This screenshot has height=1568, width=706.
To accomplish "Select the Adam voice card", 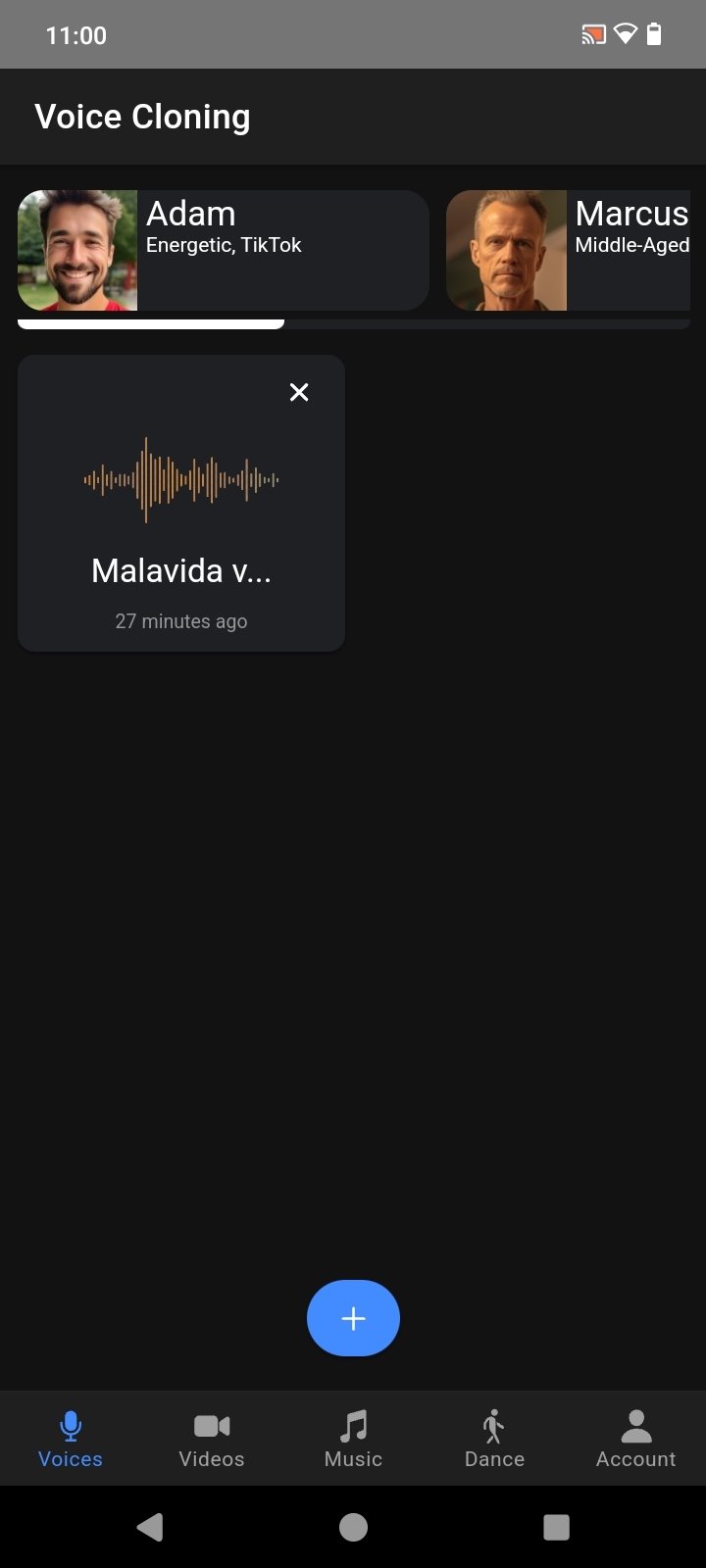I will coord(224,251).
